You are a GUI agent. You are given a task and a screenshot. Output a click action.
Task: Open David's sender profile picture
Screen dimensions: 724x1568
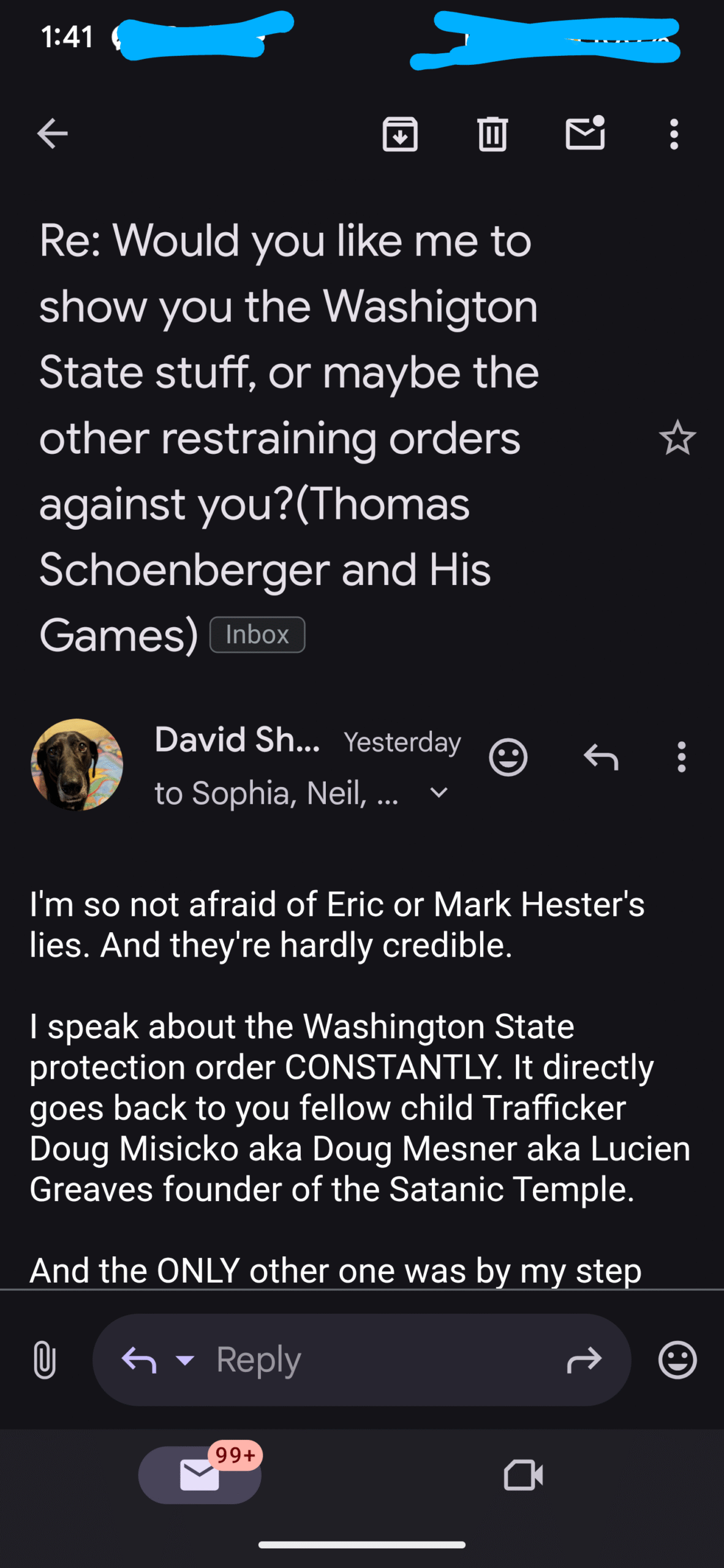pyautogui.click(x=77, y=764)
